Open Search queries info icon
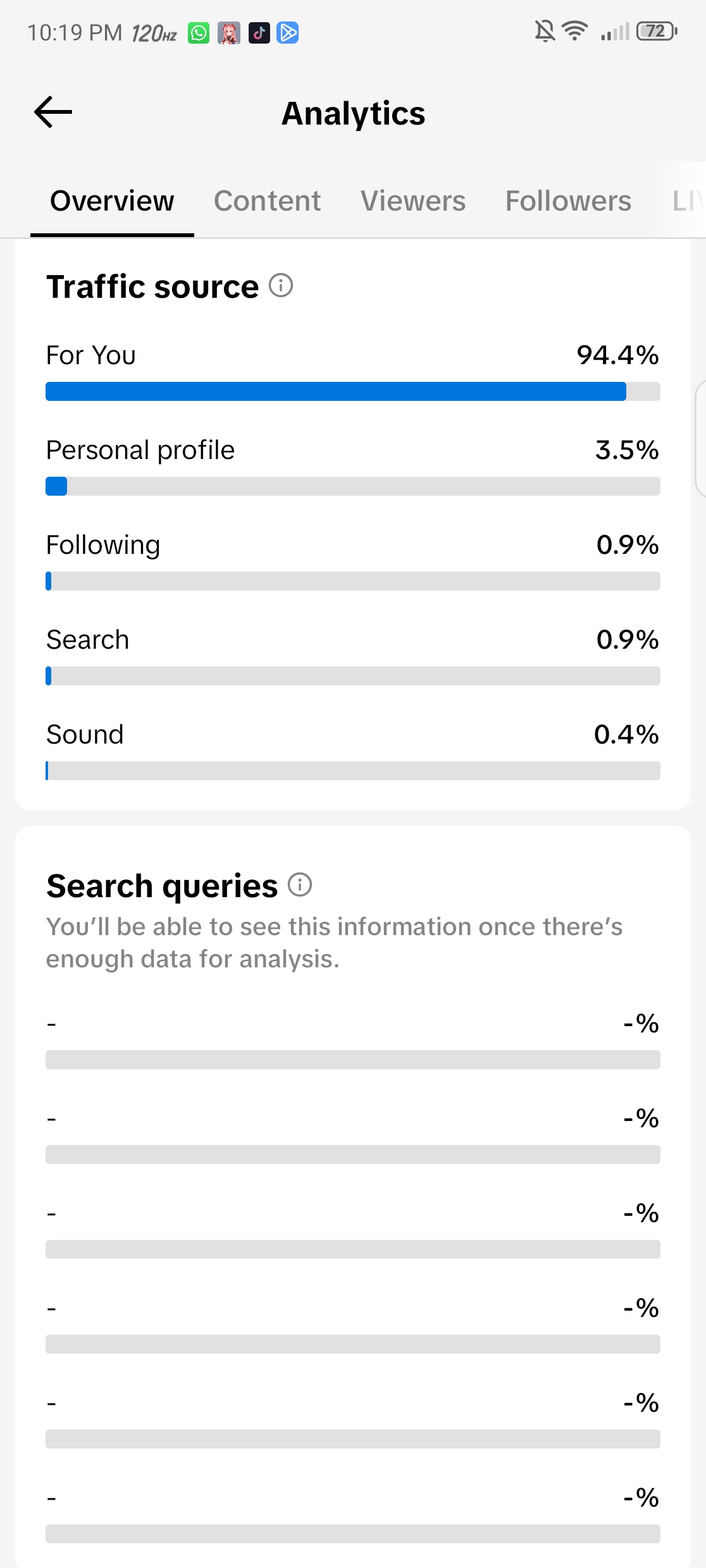Image resolution: width=706 pixels, height=1568 pixels. pos(300,885)
